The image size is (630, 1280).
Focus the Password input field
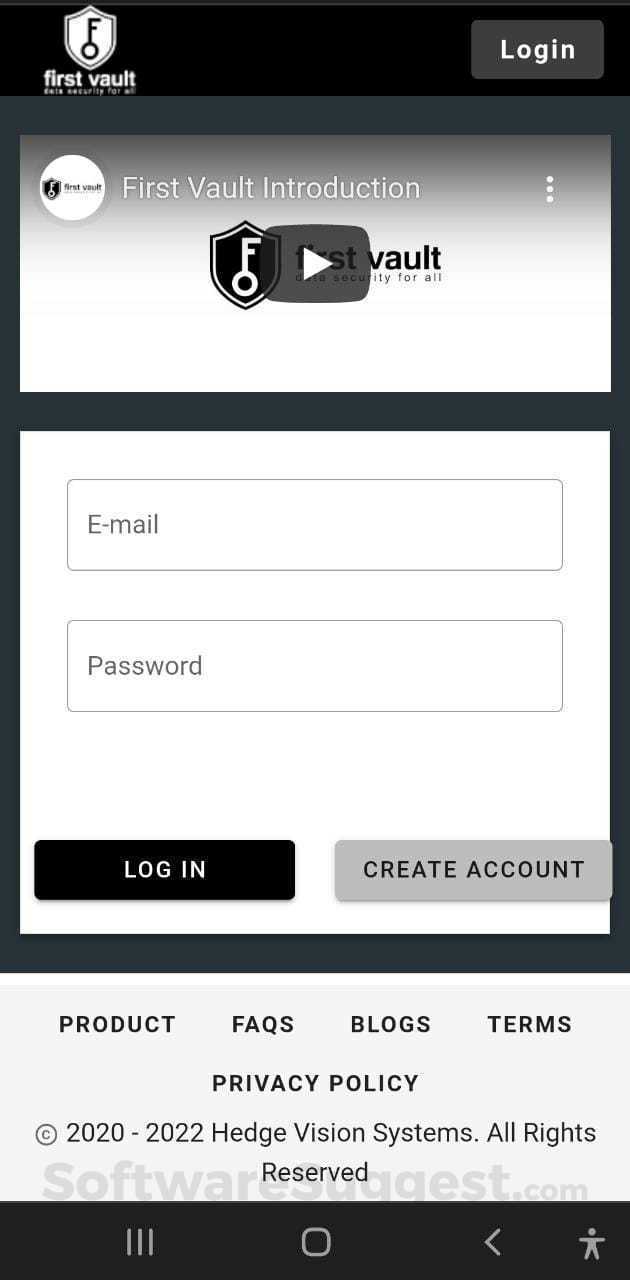(314, 666)
